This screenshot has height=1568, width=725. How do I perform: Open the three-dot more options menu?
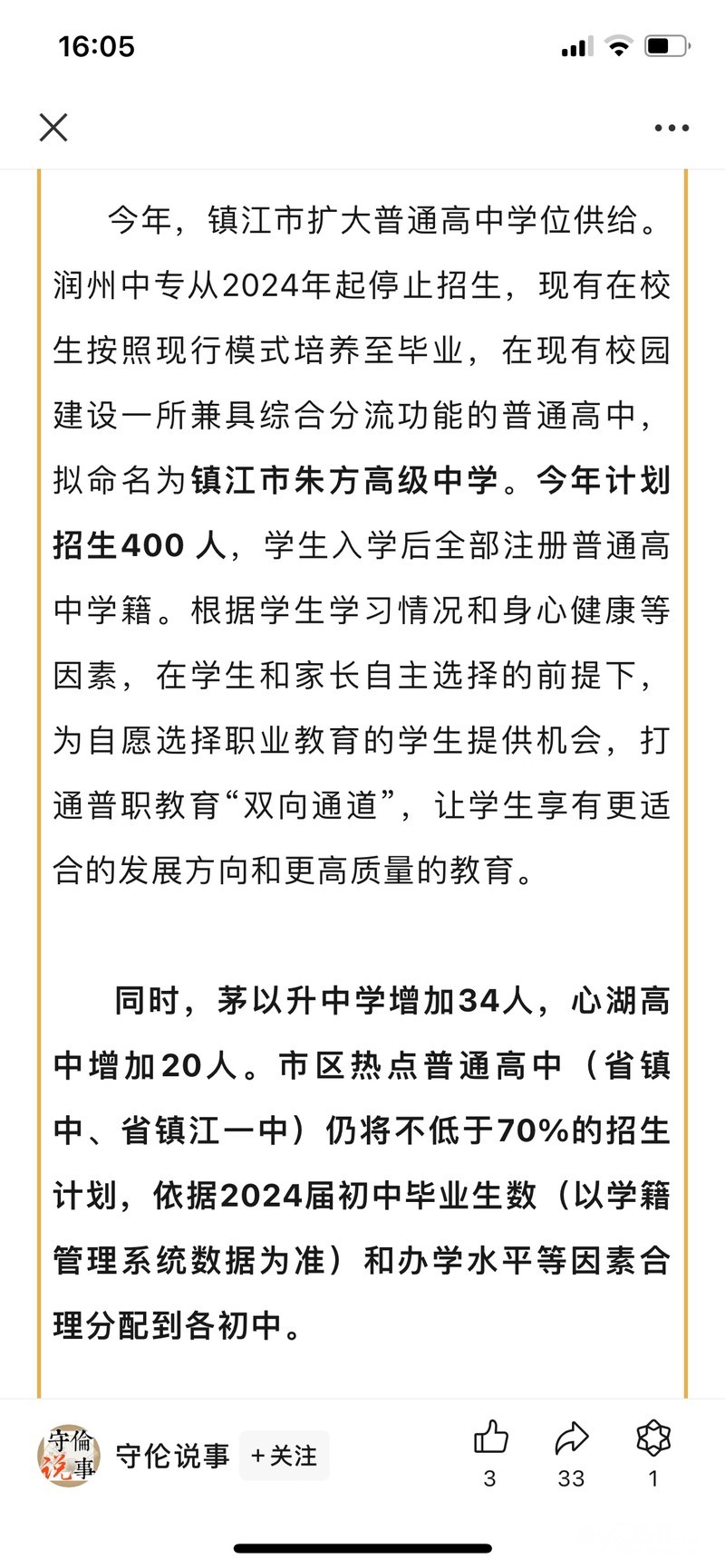(x=672, y=128)
